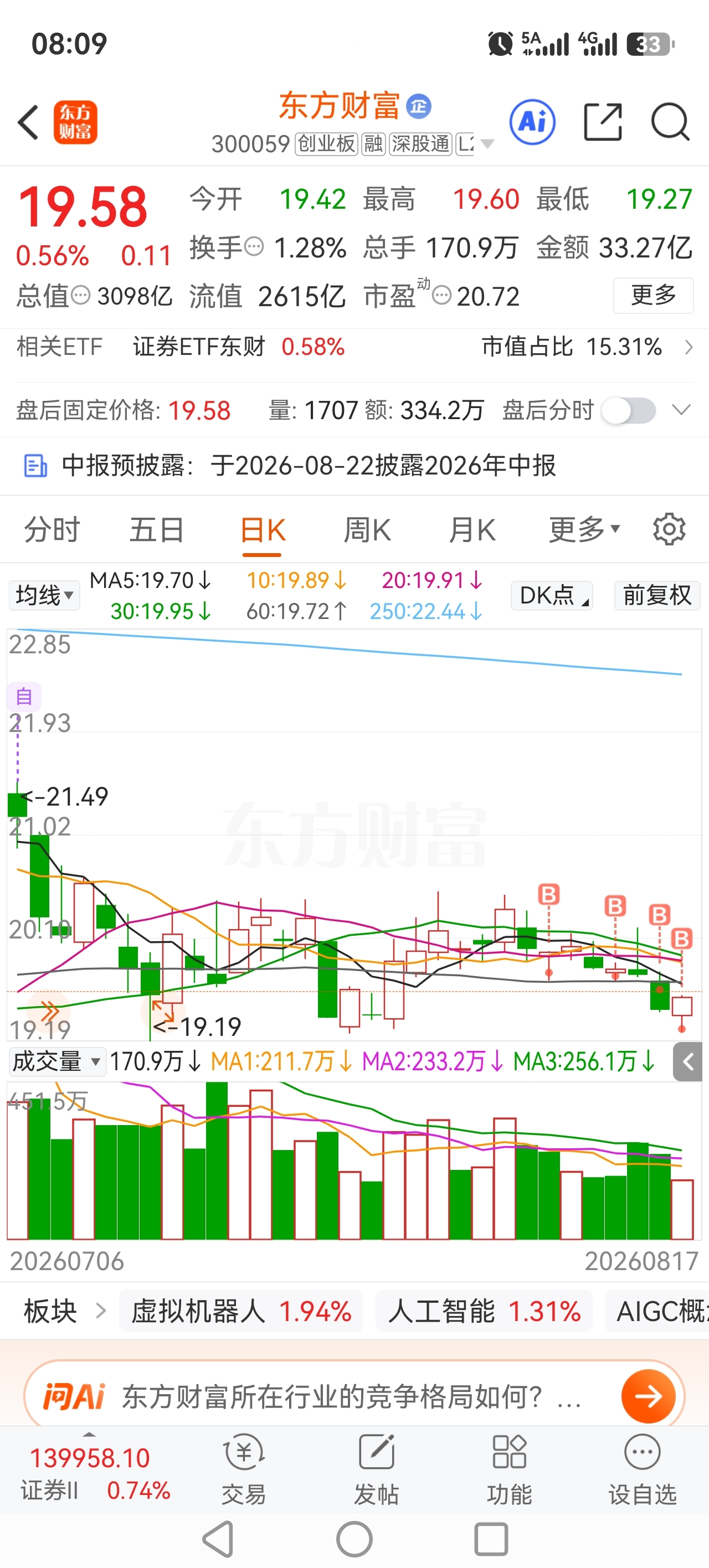Image resolution: width=709 pixels, height=1568 pixels.
Task: Open the 均线 indicator dropdown
Action: 44,595
